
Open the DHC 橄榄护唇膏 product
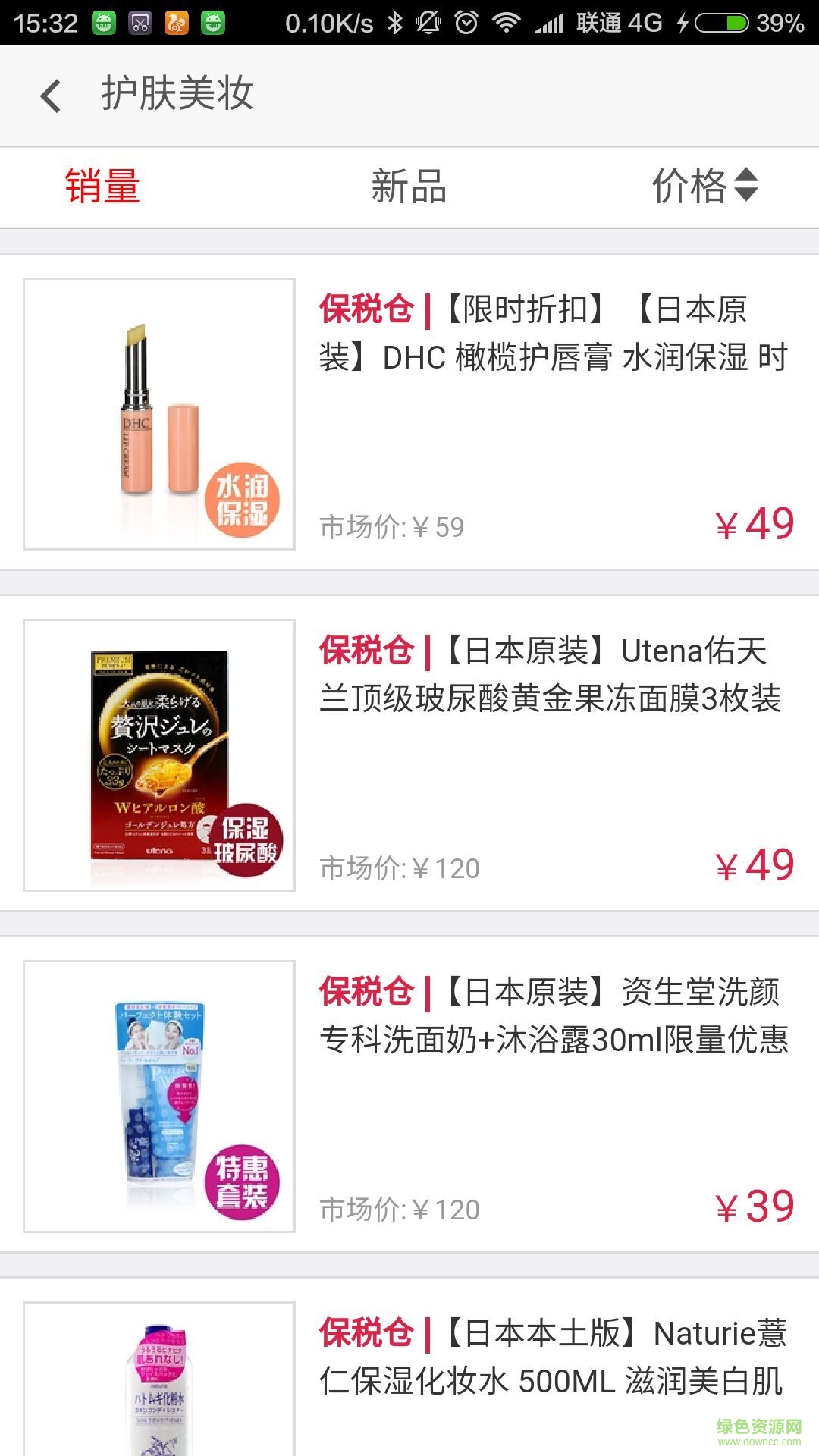pos(553,334)
